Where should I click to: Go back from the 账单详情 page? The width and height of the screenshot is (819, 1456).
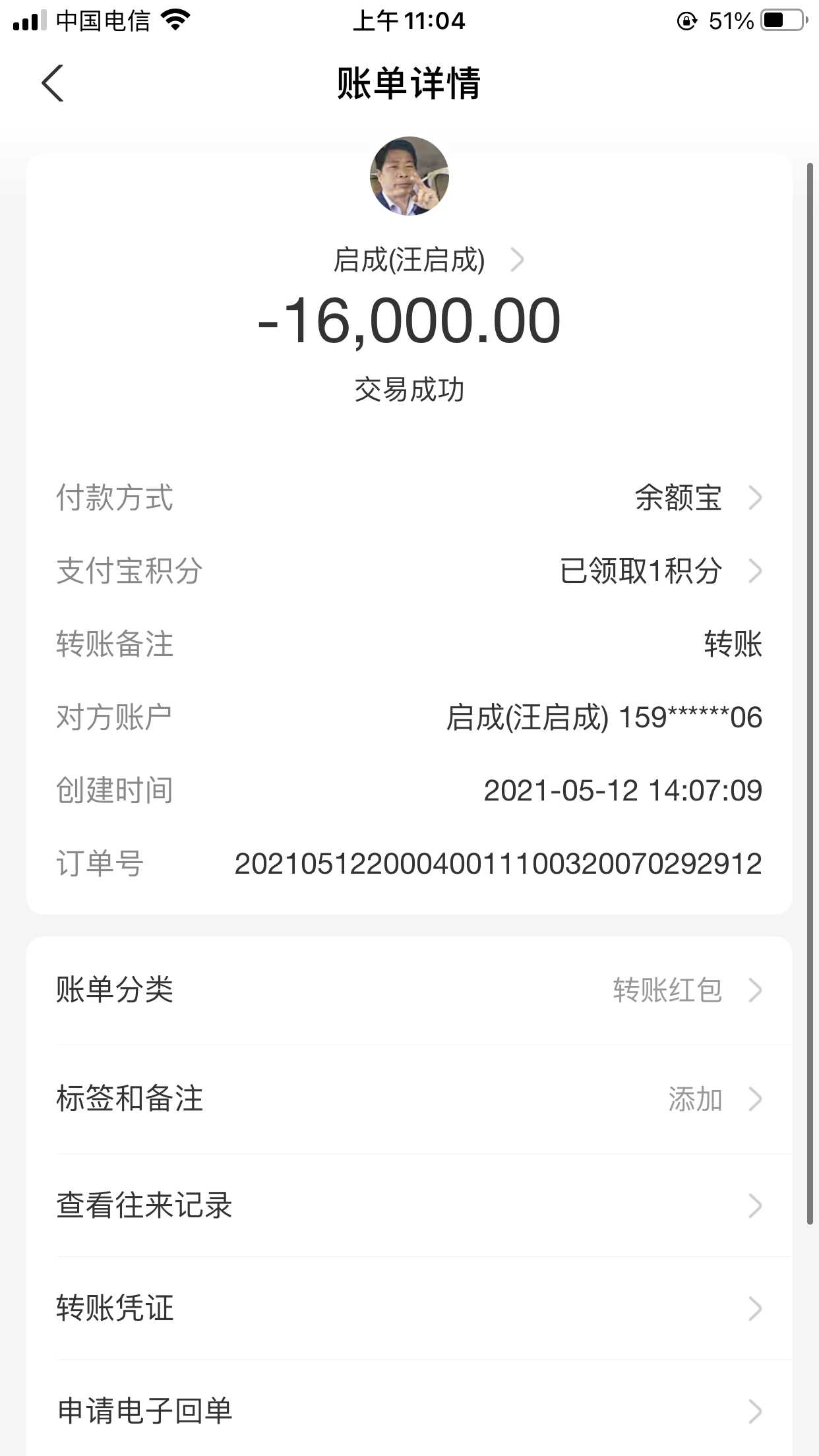(53, 83)
